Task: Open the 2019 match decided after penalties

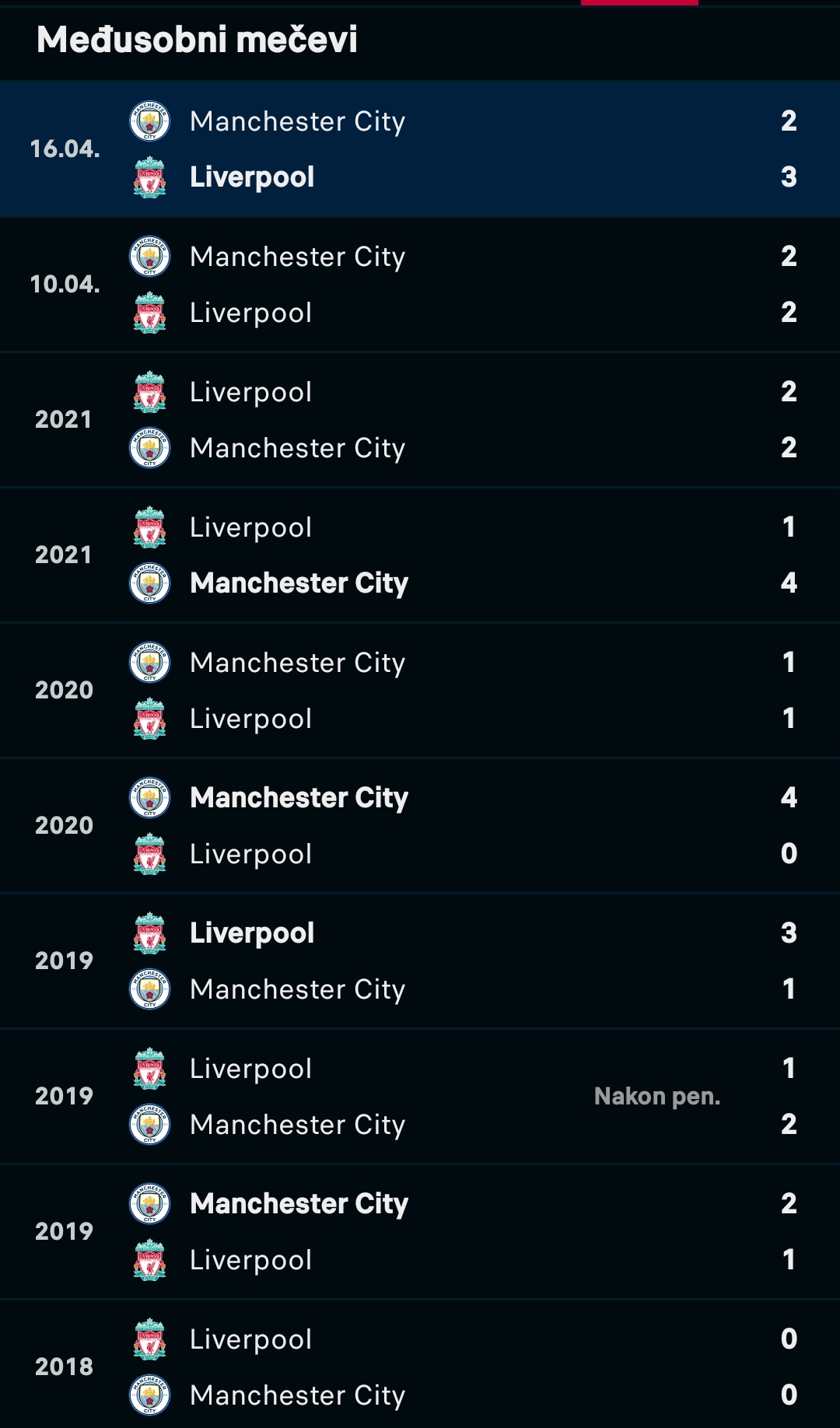Action: 420,1096
